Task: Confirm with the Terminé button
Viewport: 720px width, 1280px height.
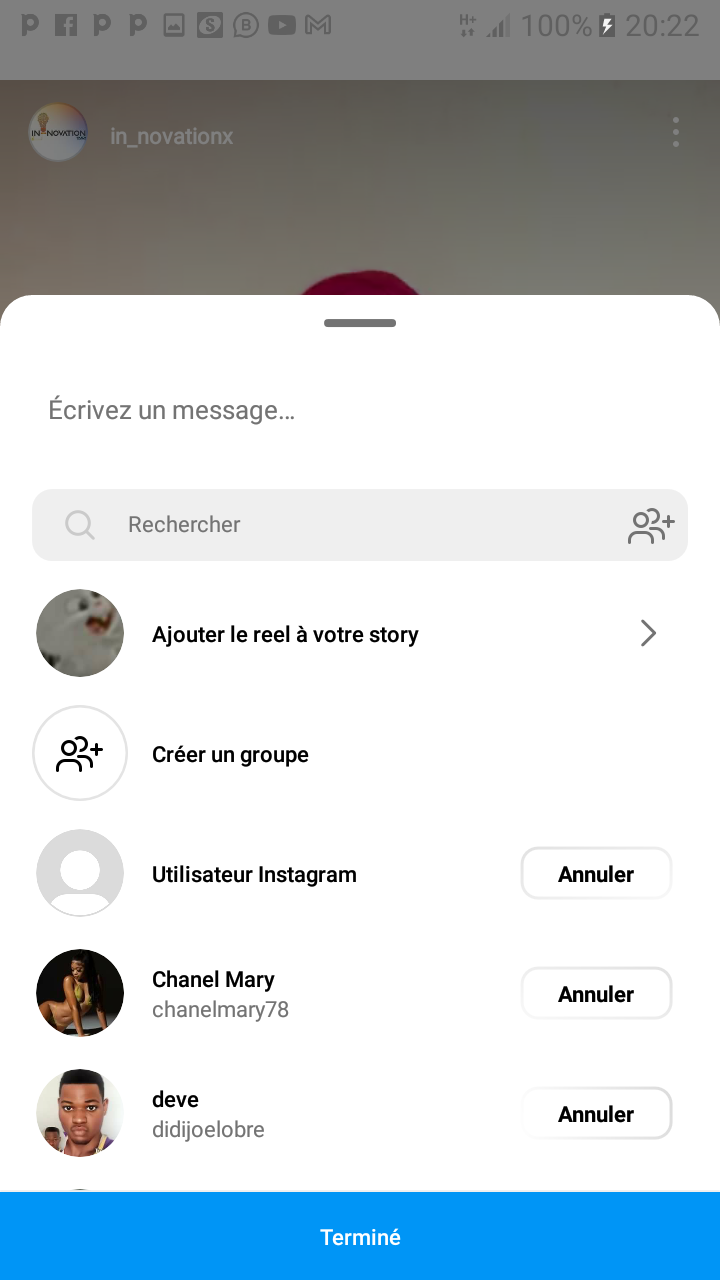Action: [360, 1237]
